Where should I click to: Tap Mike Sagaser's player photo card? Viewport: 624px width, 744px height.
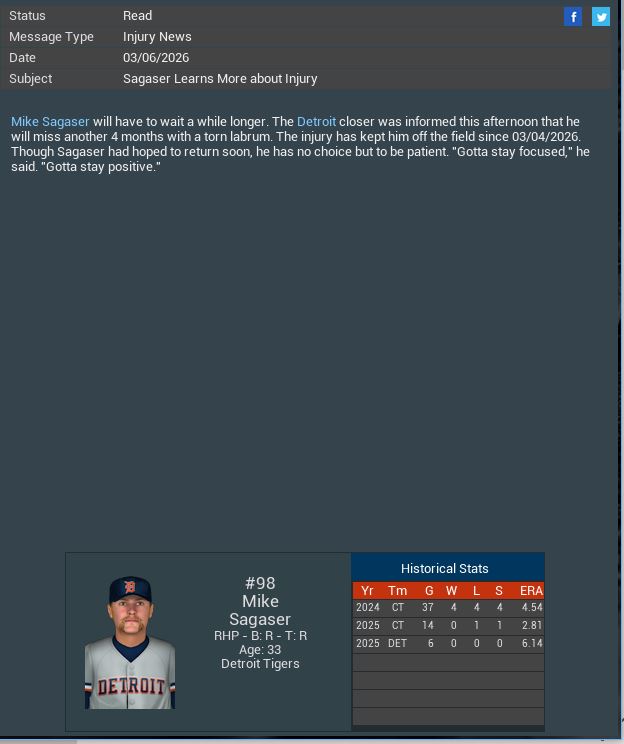pos(130,643)
